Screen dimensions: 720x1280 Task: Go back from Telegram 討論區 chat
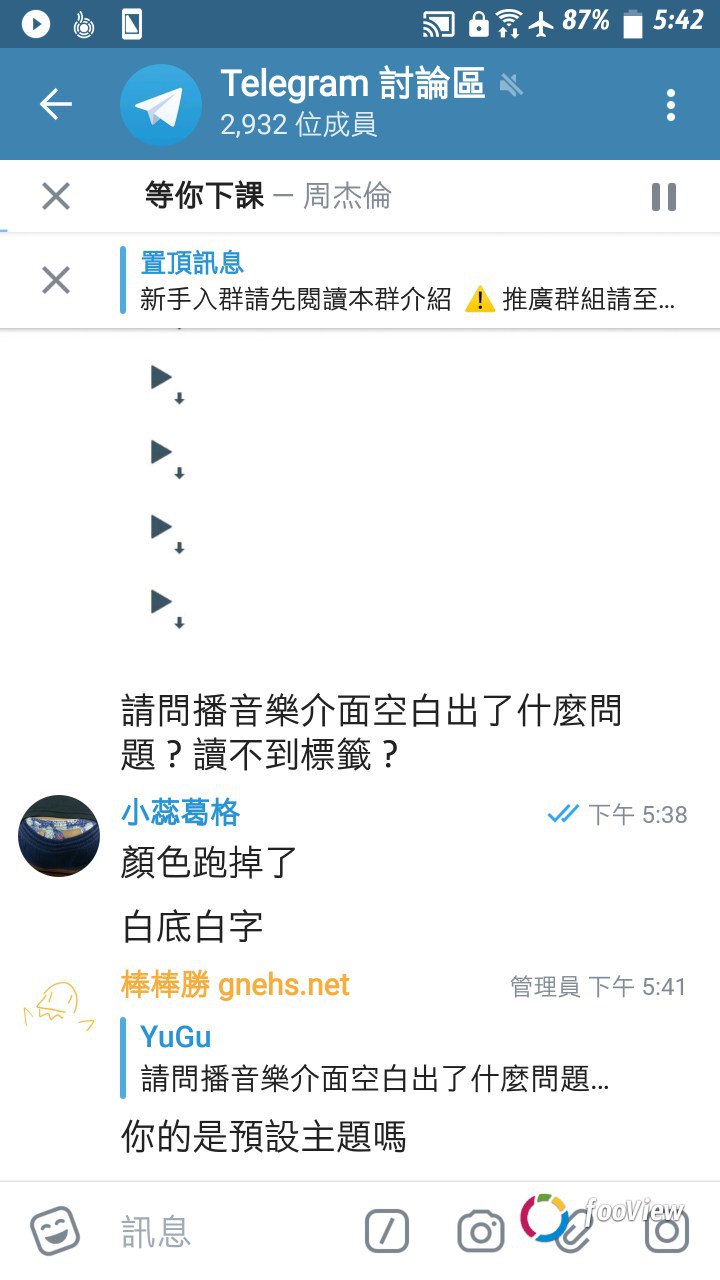56,105
